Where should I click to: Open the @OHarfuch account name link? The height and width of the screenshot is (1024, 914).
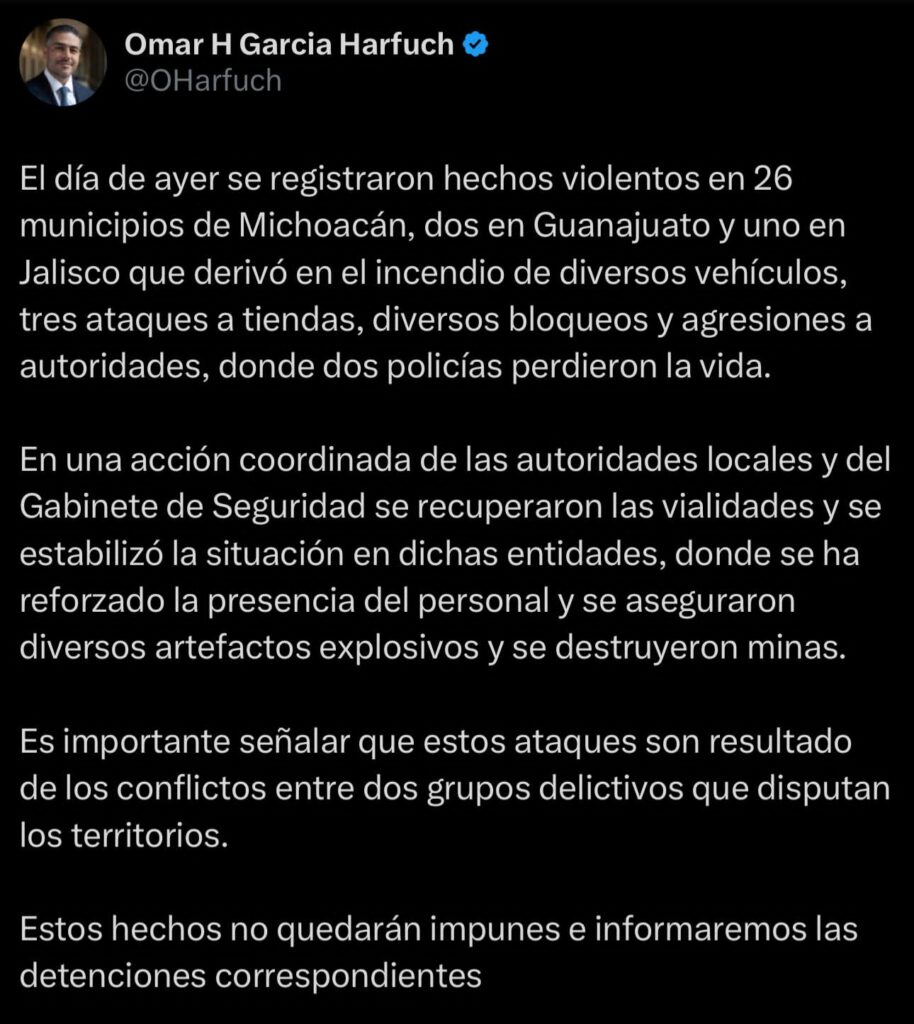[x=203, y=81]
